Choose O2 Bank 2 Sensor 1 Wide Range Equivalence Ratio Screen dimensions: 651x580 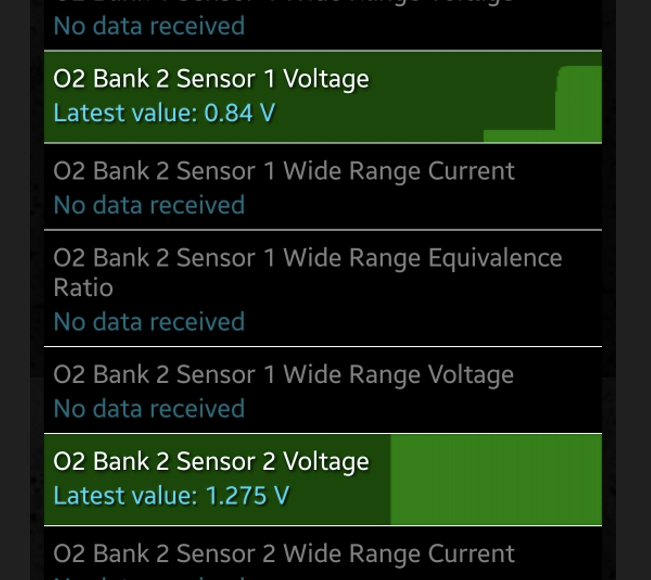point(322,288)
